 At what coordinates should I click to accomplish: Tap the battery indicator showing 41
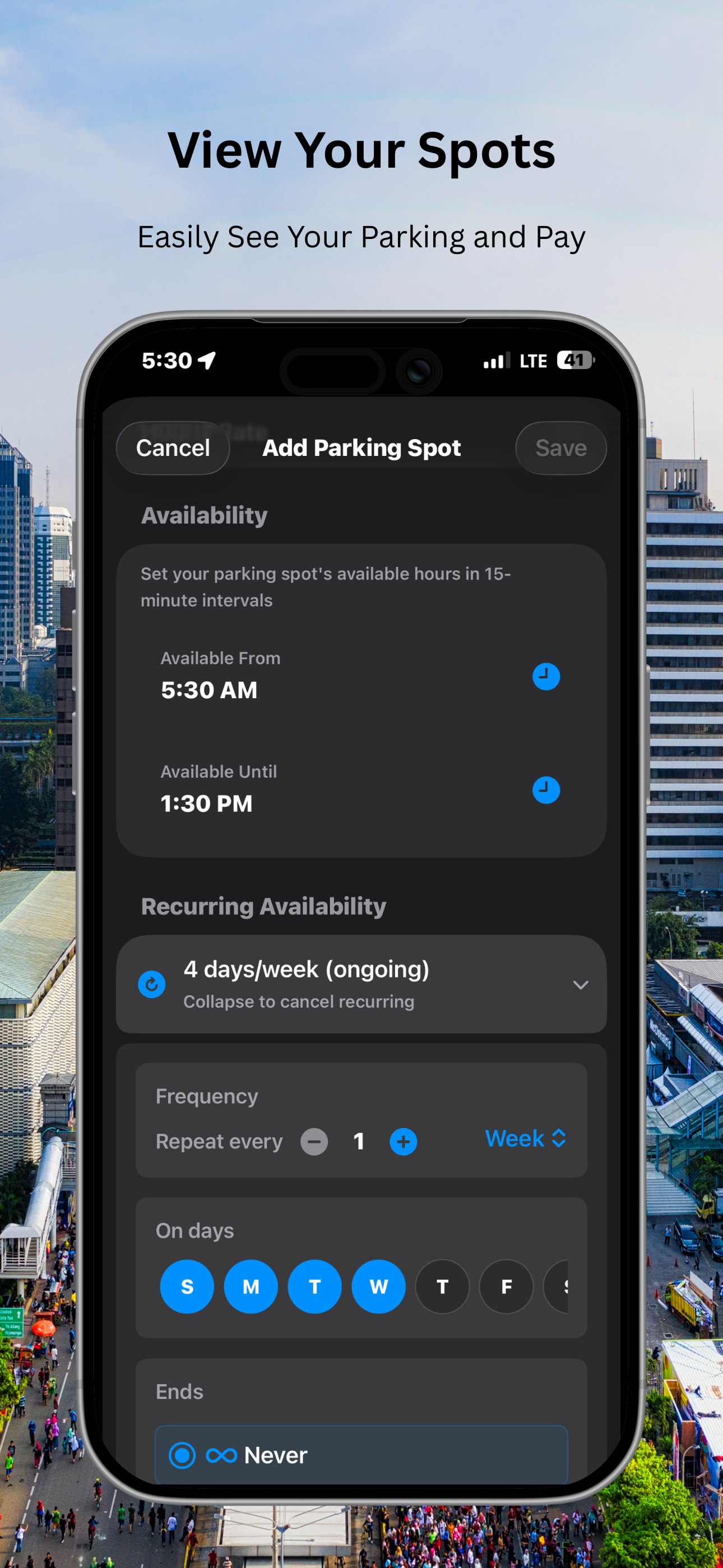[574, 361]
